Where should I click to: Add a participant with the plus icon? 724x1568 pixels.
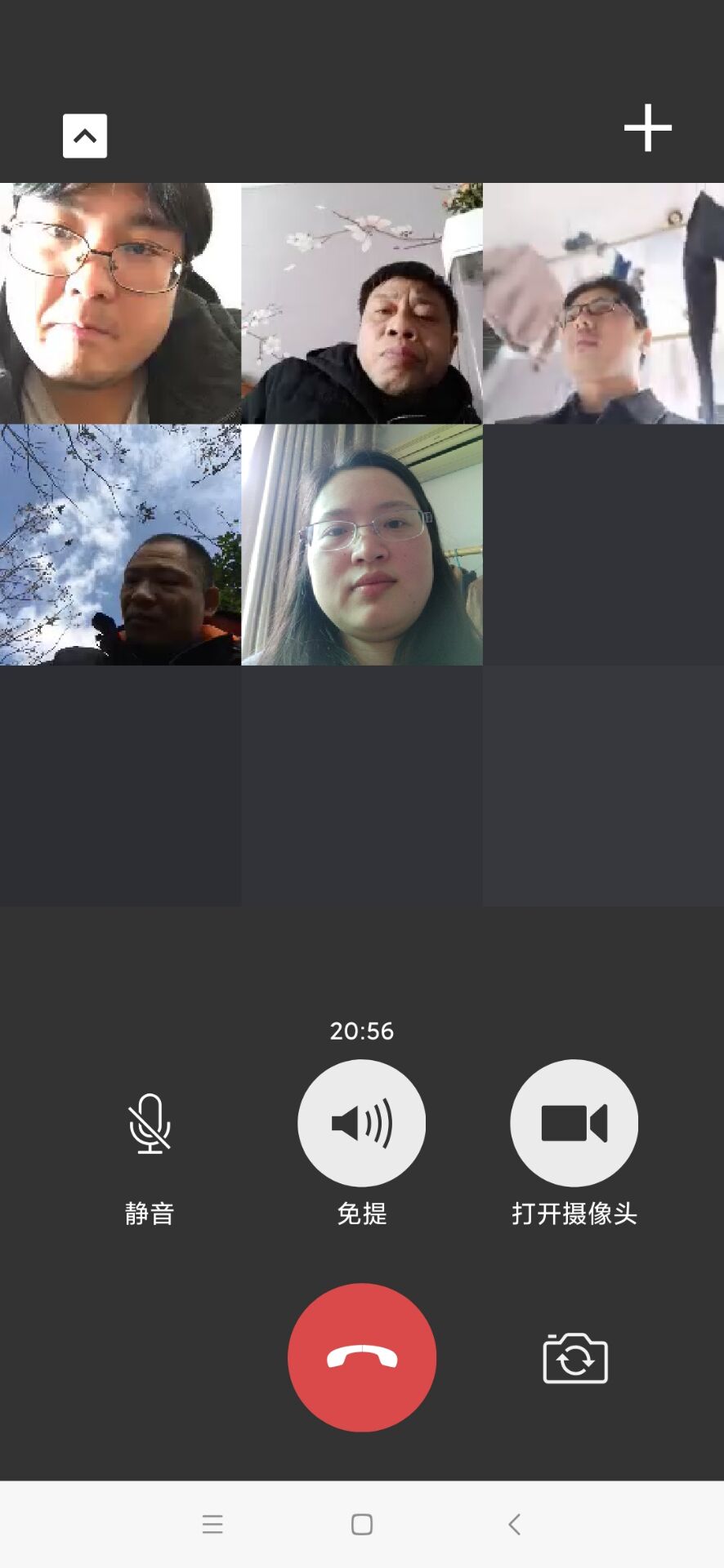(647, 128)
